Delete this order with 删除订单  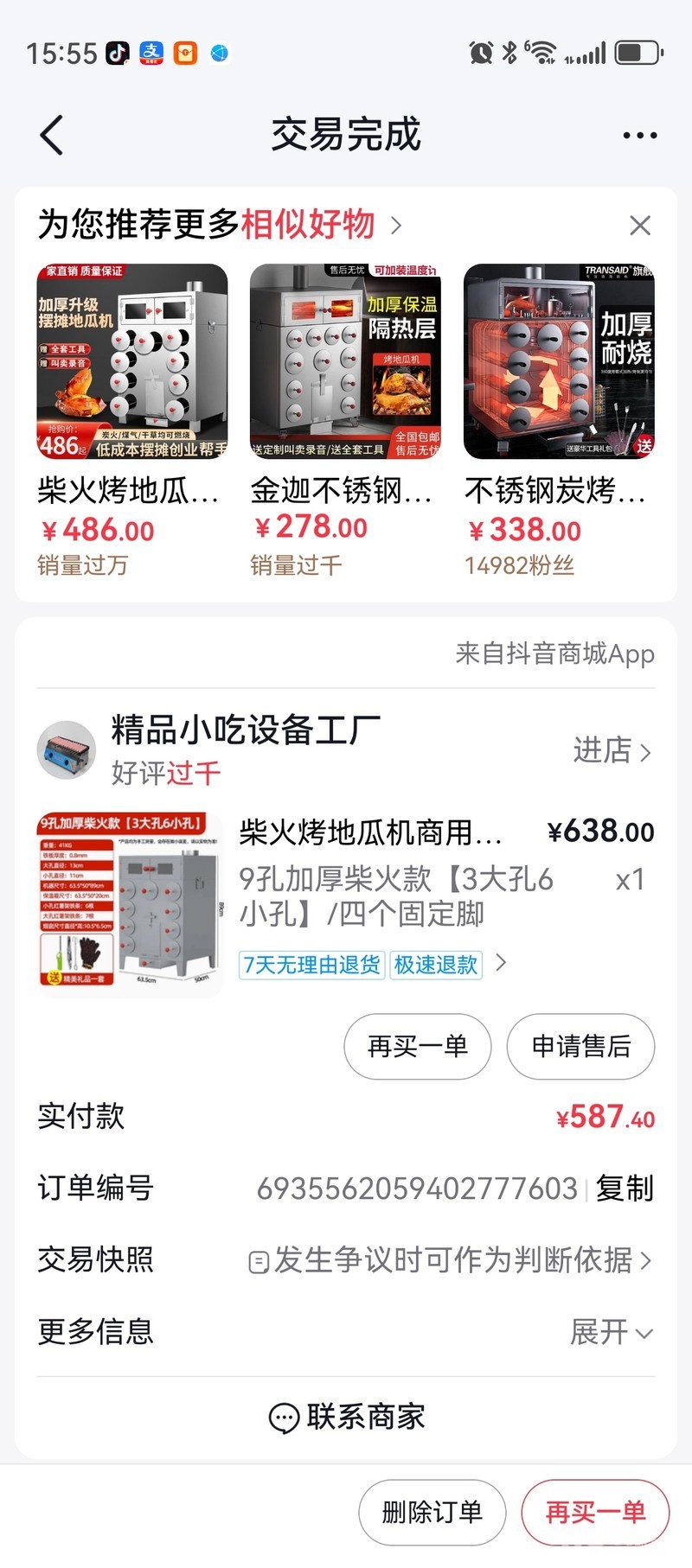(x=432, y=1512)
